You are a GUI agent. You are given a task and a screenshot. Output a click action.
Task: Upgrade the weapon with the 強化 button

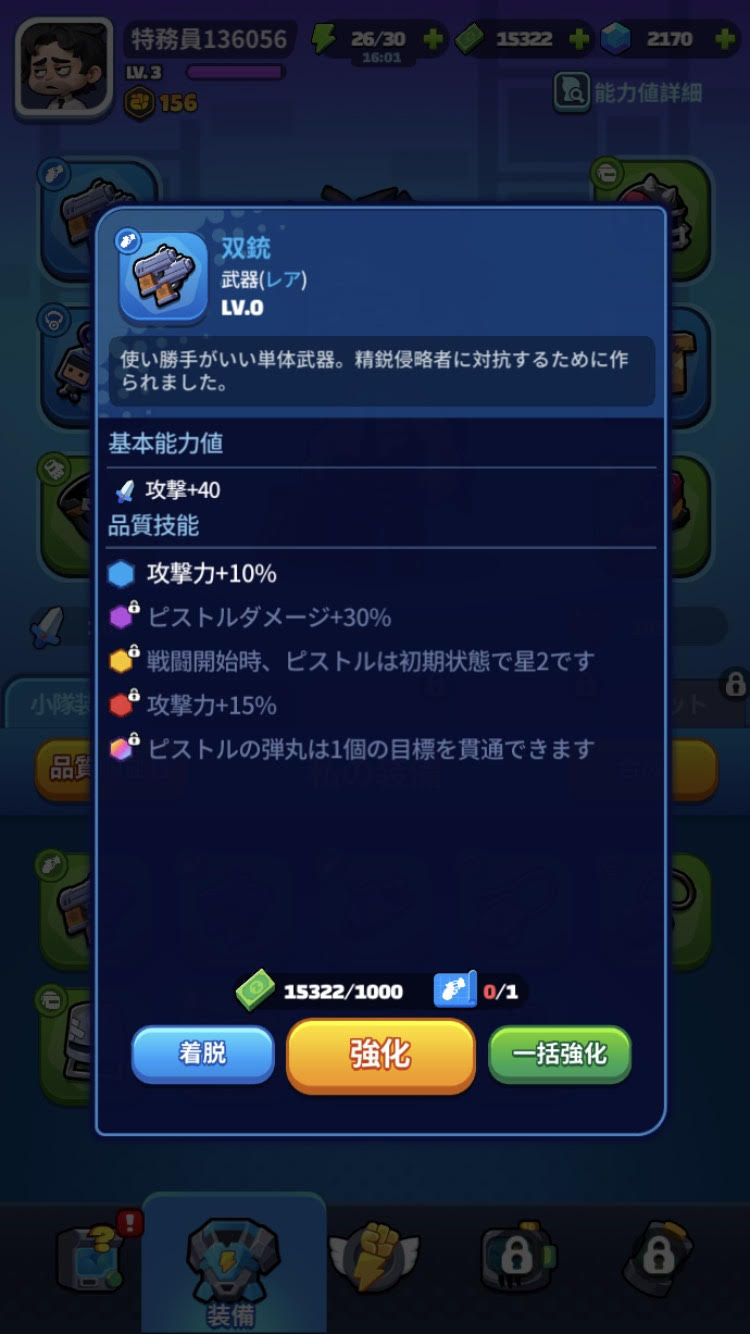380,1055
